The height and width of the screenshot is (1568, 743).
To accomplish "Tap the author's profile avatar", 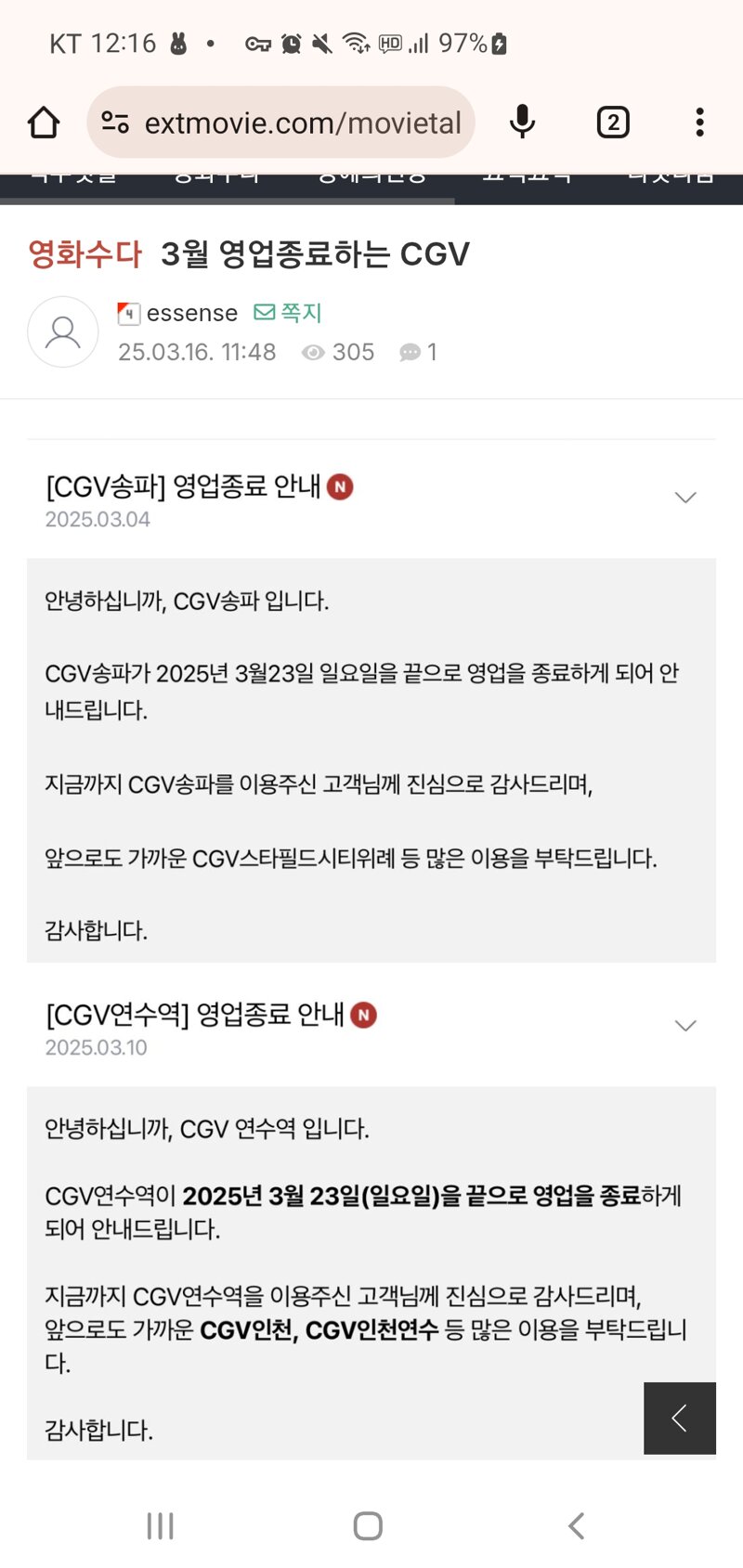I will point(63,331).
